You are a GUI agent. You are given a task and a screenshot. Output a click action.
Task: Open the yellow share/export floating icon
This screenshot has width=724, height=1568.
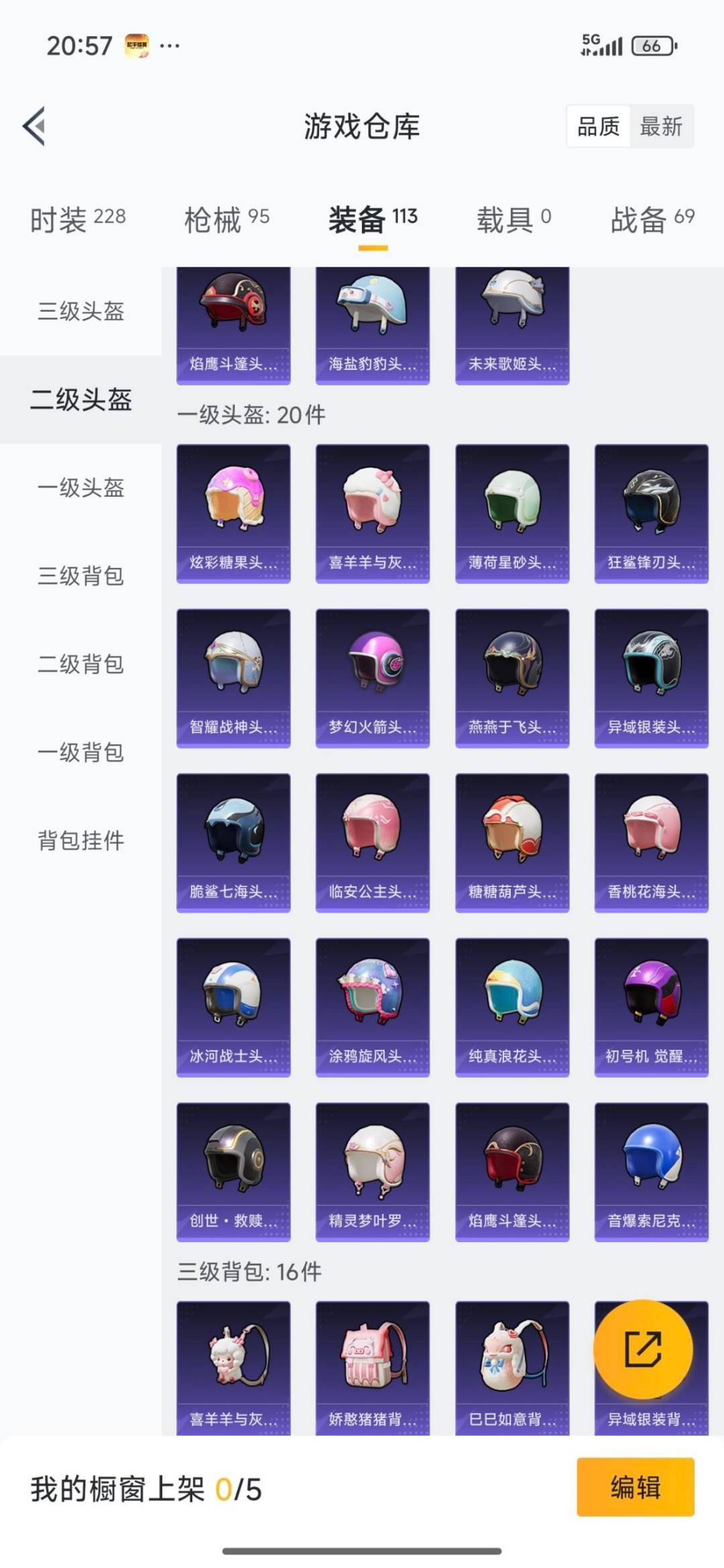[644, 1349]
